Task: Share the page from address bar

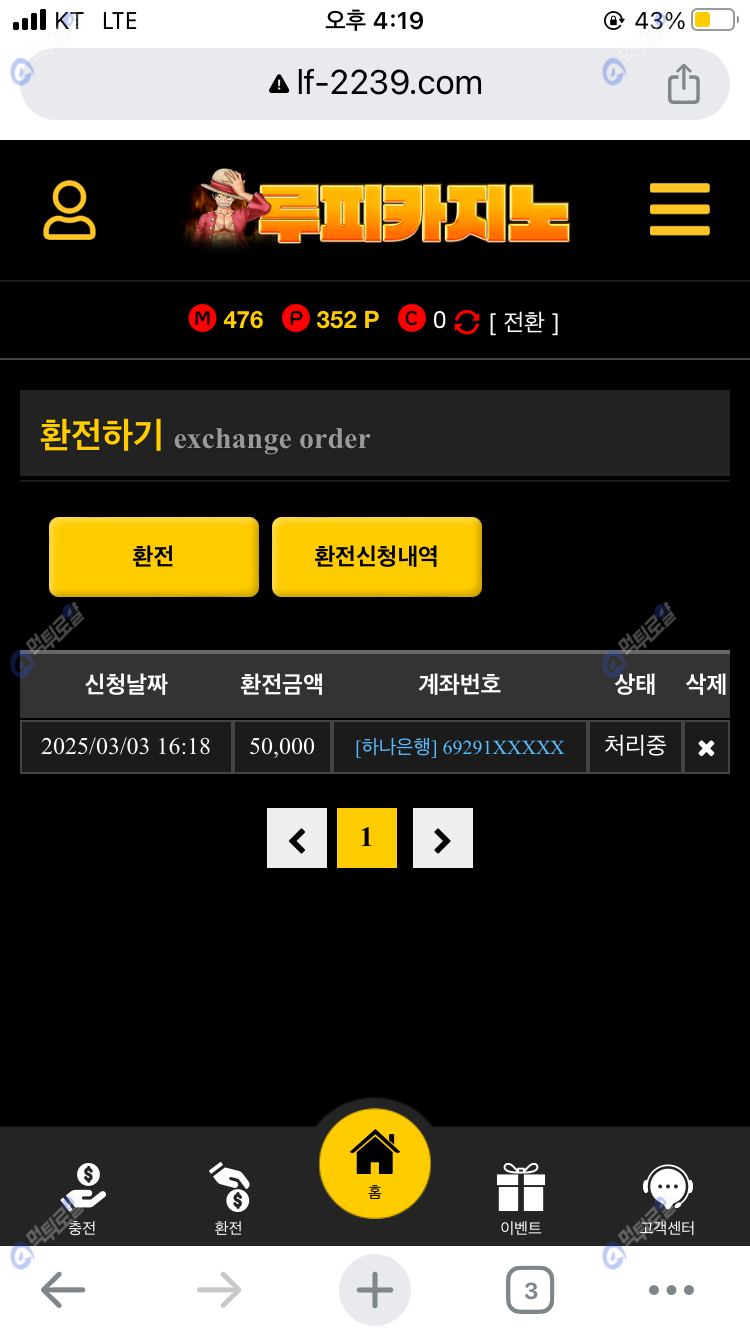Action: (683, 83)
